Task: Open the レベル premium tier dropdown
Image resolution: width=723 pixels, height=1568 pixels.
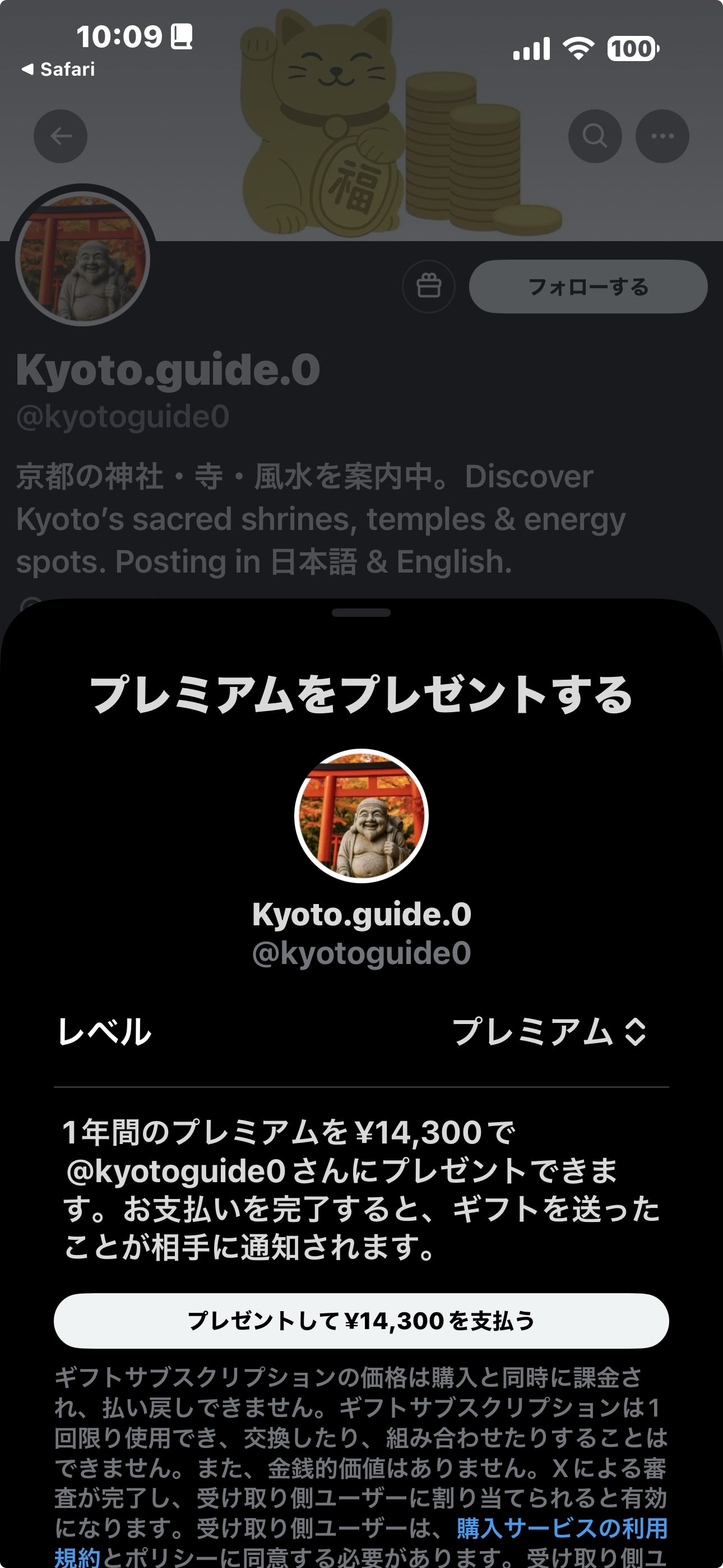Action: (x=549, y=1032)
